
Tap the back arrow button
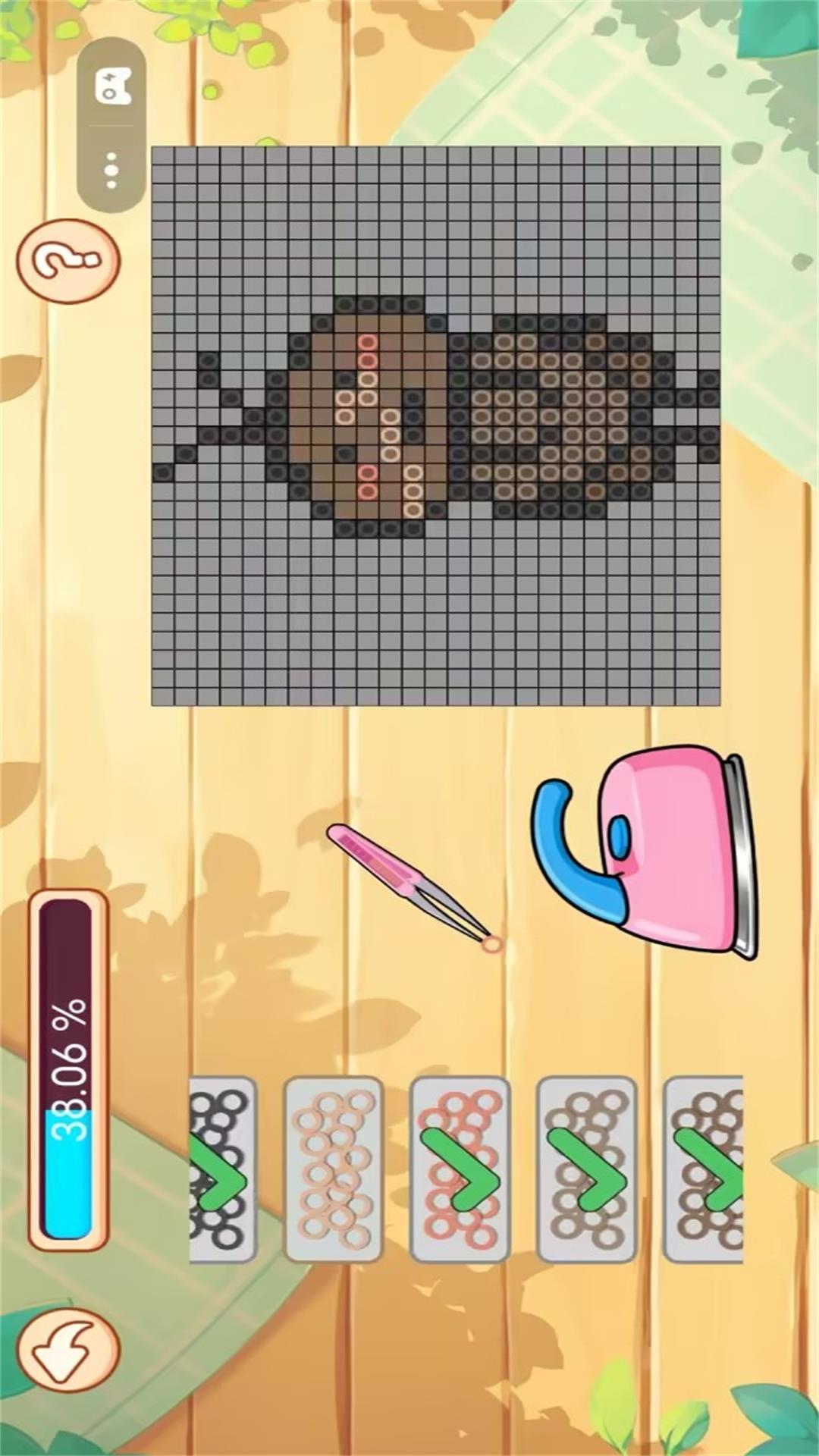click(68, 1352)
